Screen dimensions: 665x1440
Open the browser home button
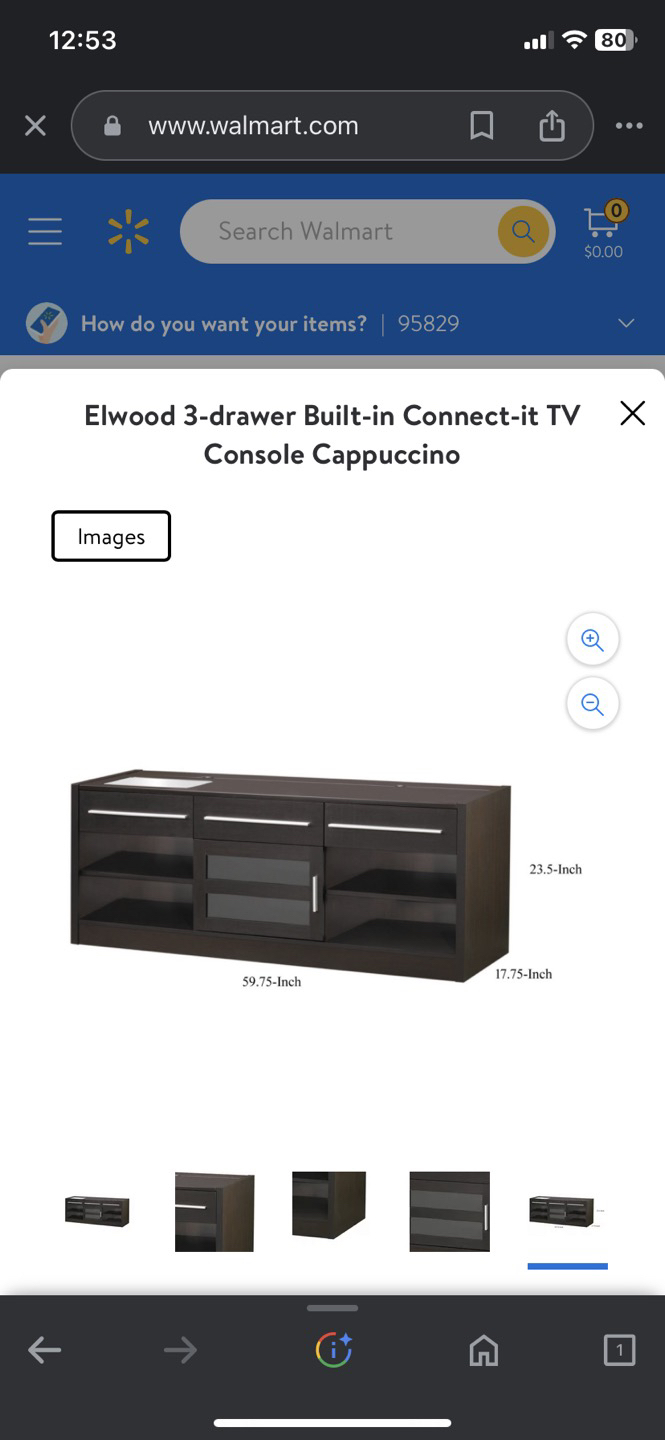484,1351
